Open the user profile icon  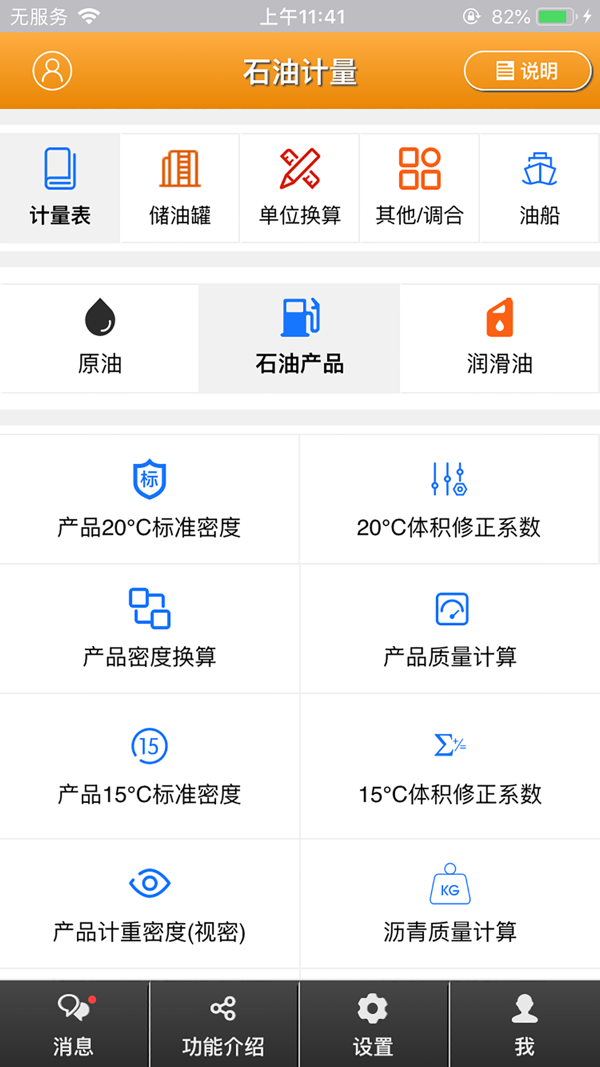point(52,71)
